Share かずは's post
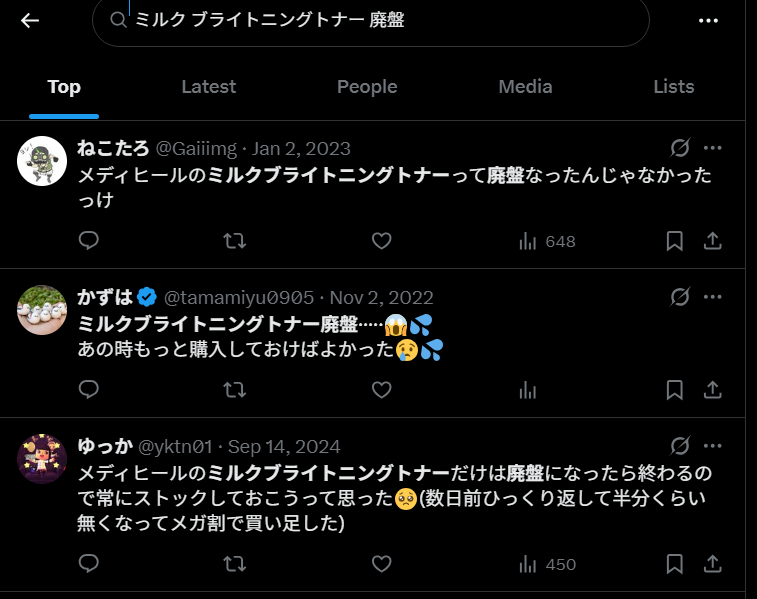 713,390
